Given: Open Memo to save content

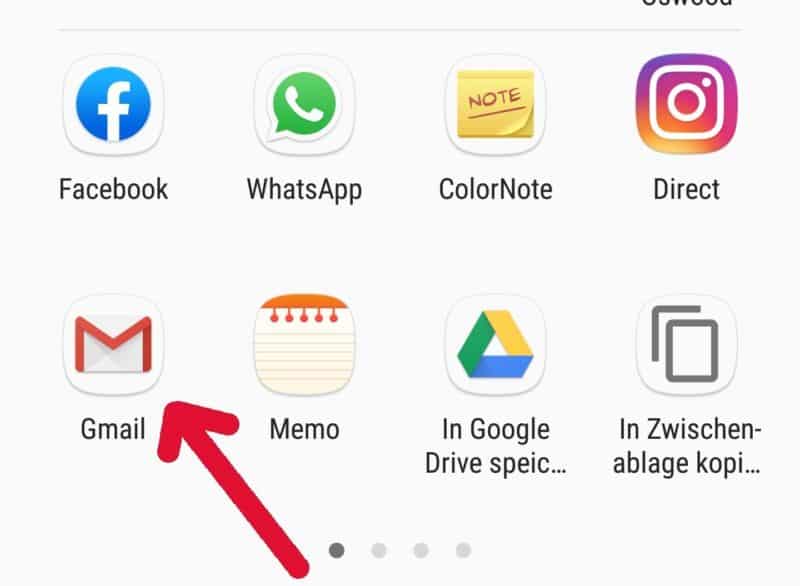Looking at the screenshot, I should coord(304,345).
